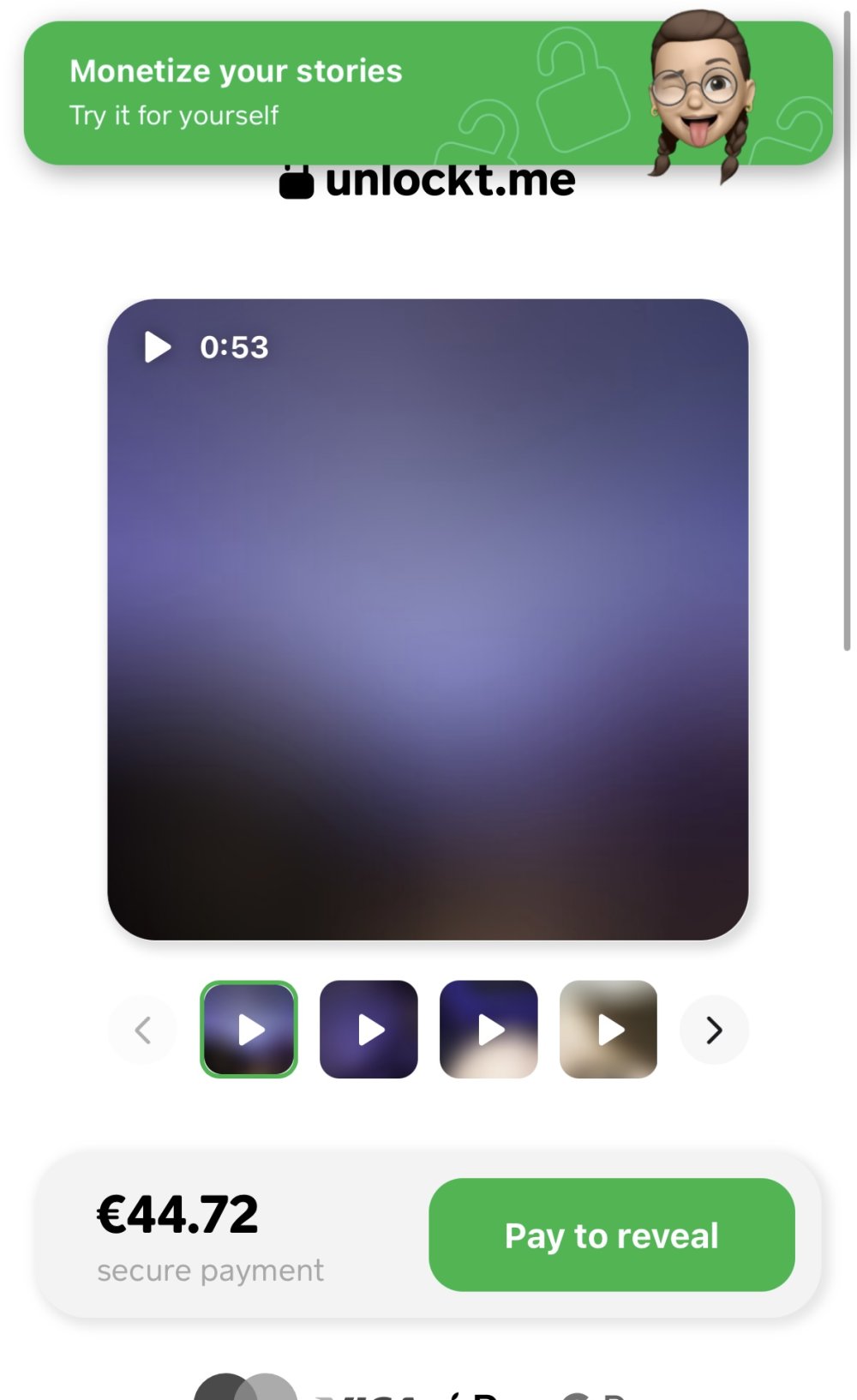Select the third video thumbnail
The width and height of the screenshot is (857, 1400).
(488, 1029)
